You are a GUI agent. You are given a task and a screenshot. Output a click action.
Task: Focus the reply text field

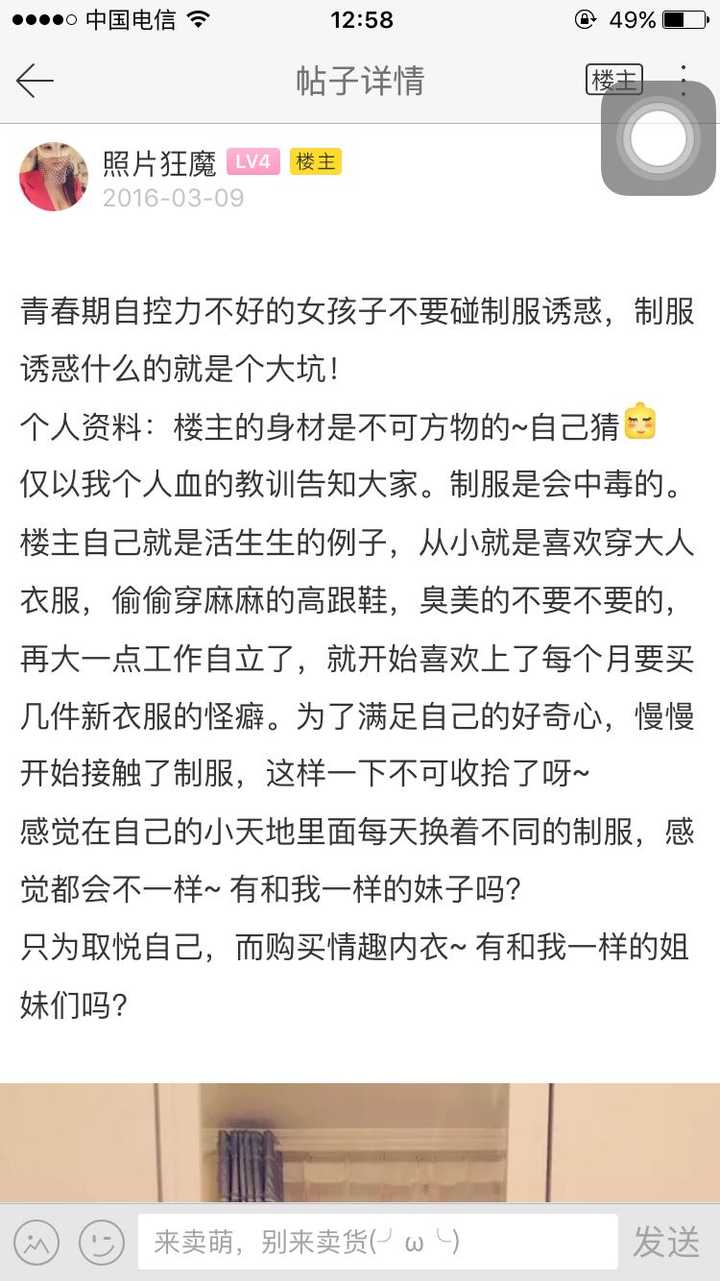click(377, 1242)
